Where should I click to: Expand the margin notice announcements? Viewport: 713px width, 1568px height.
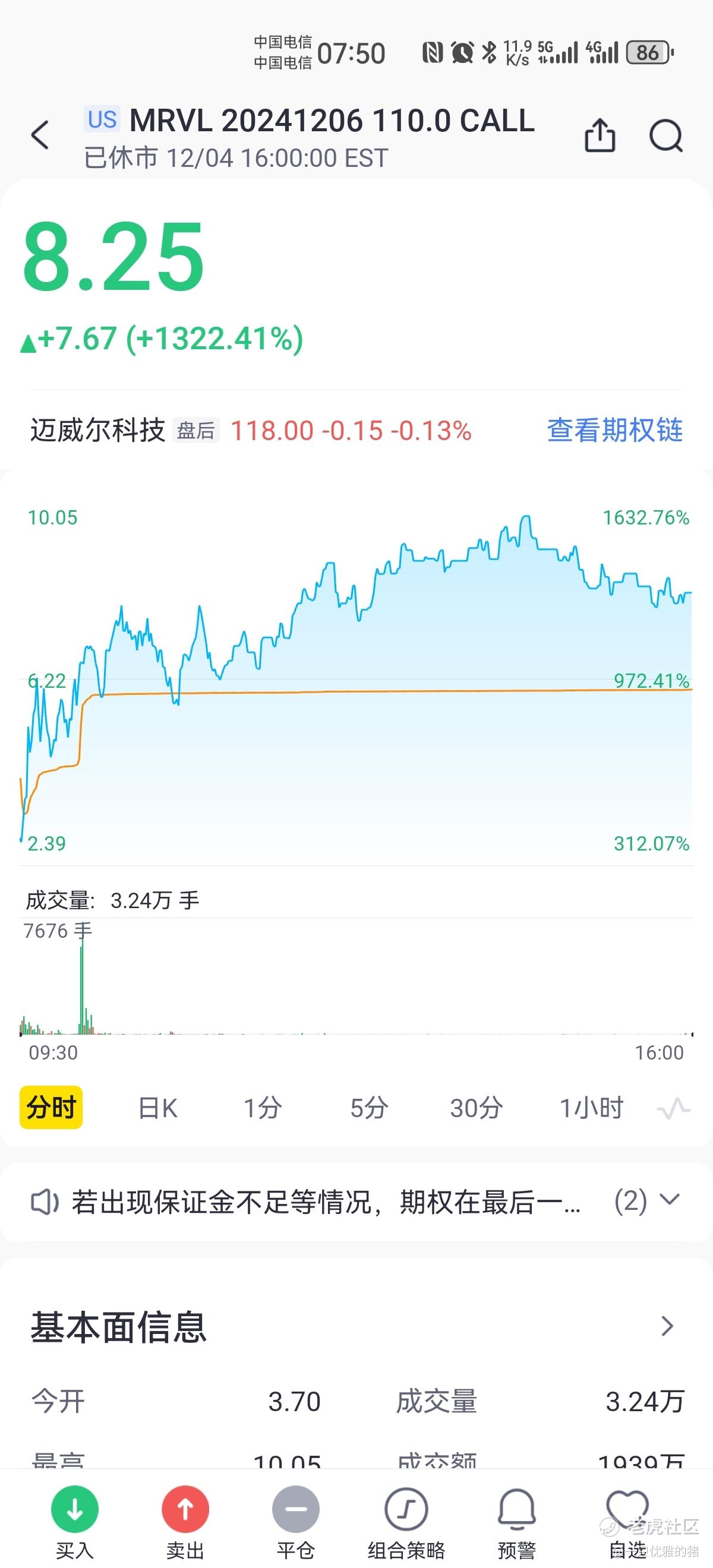[x=669, y=1200]
